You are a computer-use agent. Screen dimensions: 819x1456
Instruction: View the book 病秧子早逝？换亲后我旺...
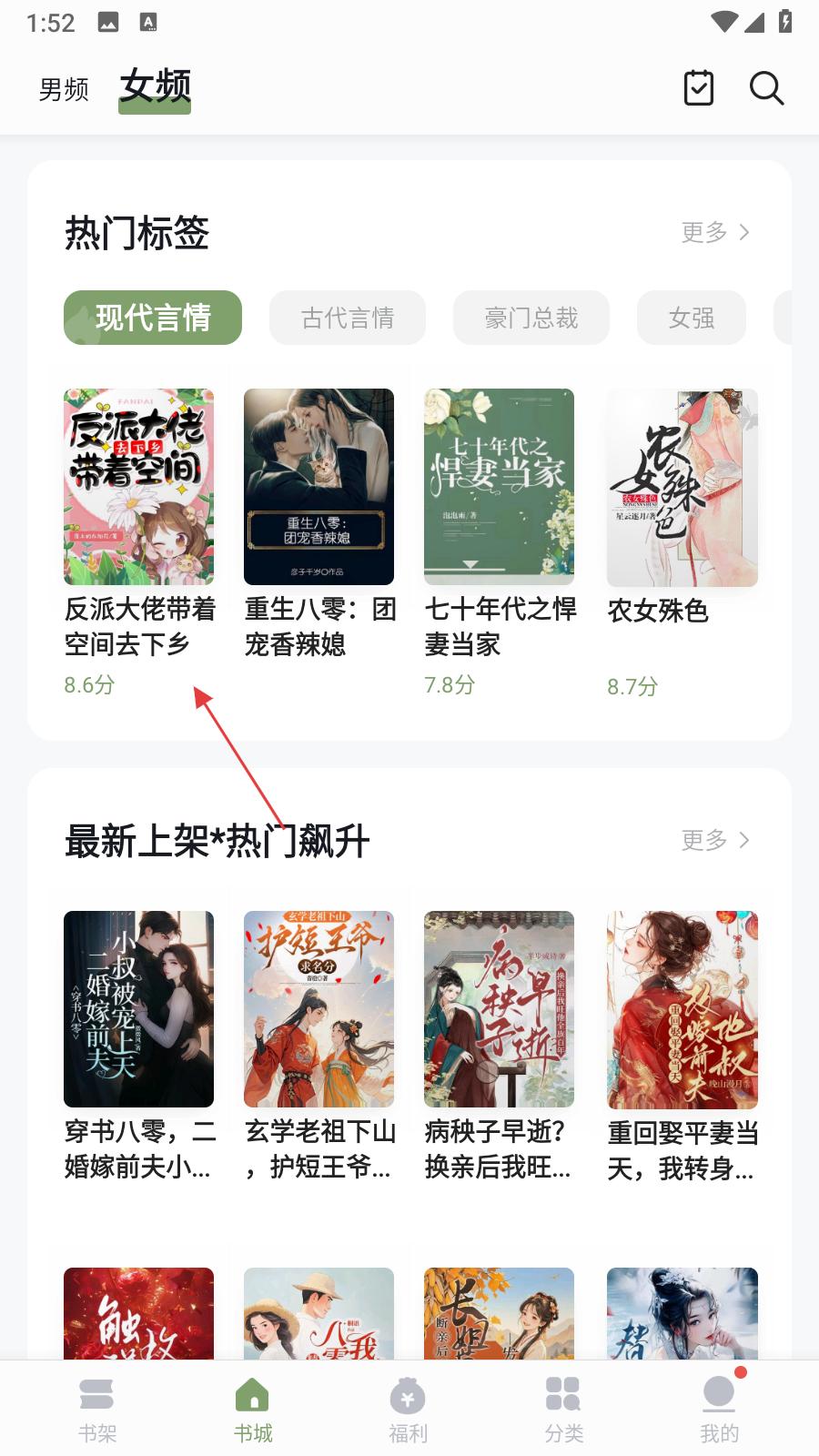click(499, 1008)
